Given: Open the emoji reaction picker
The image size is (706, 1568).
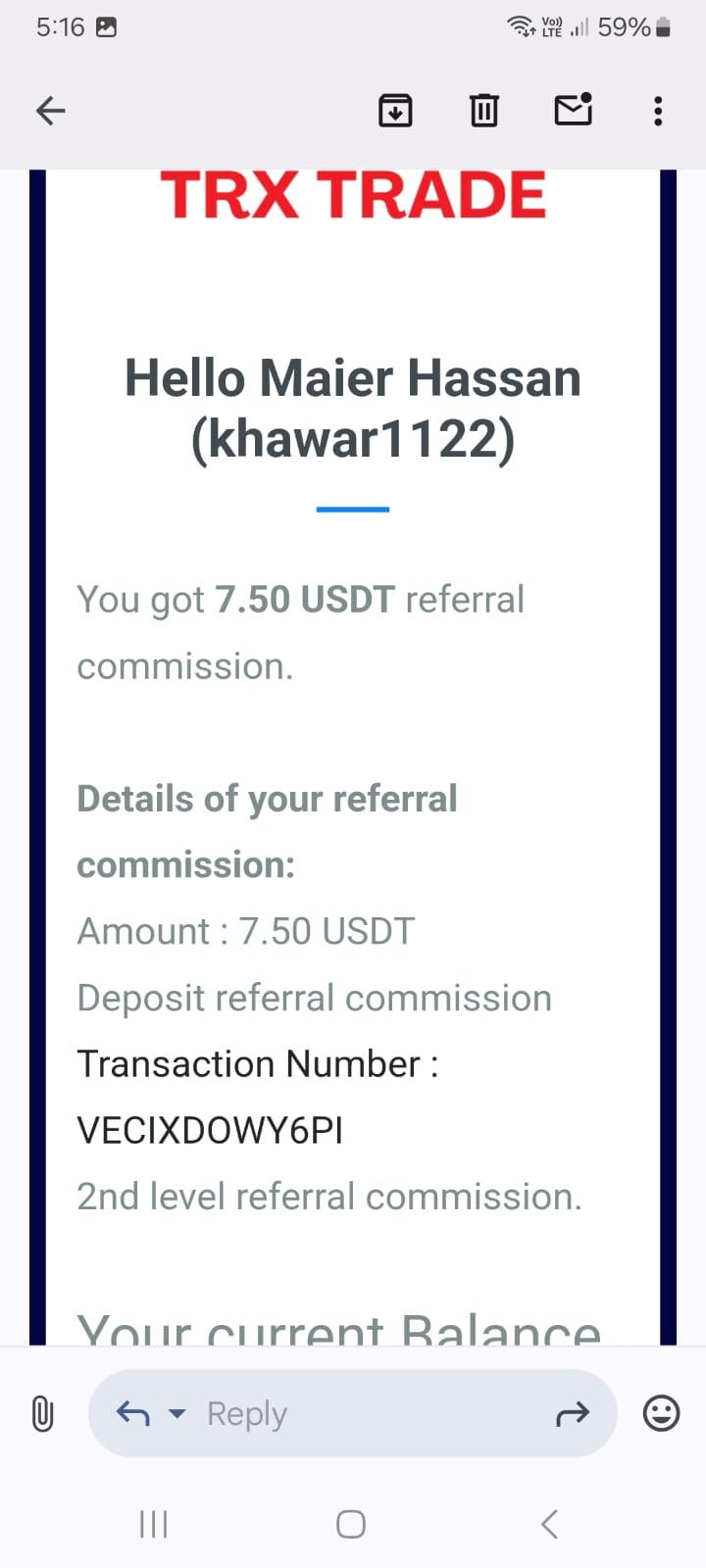Looking at the screenshot, I should tap(661, 1413).
